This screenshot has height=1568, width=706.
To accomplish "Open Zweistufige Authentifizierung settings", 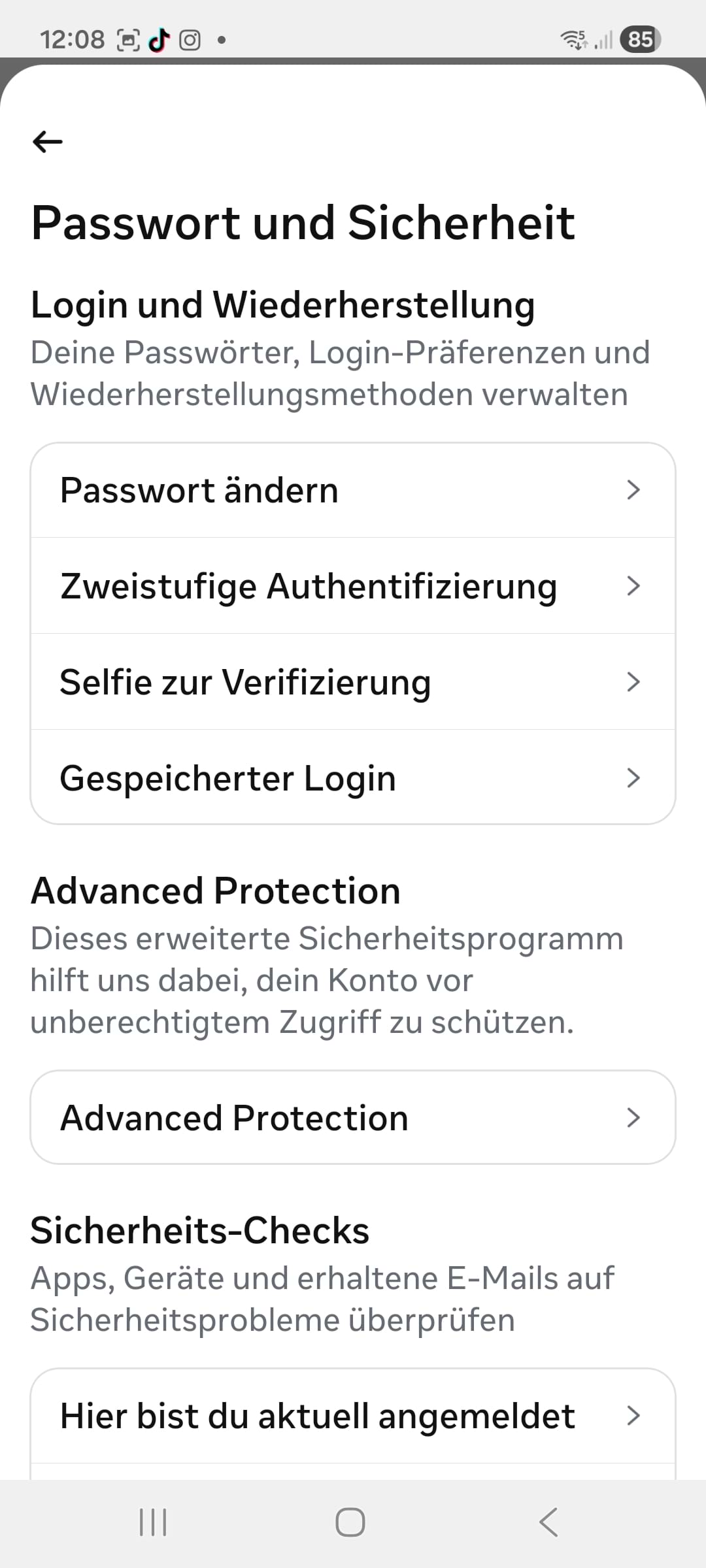I will coord(353,586).
